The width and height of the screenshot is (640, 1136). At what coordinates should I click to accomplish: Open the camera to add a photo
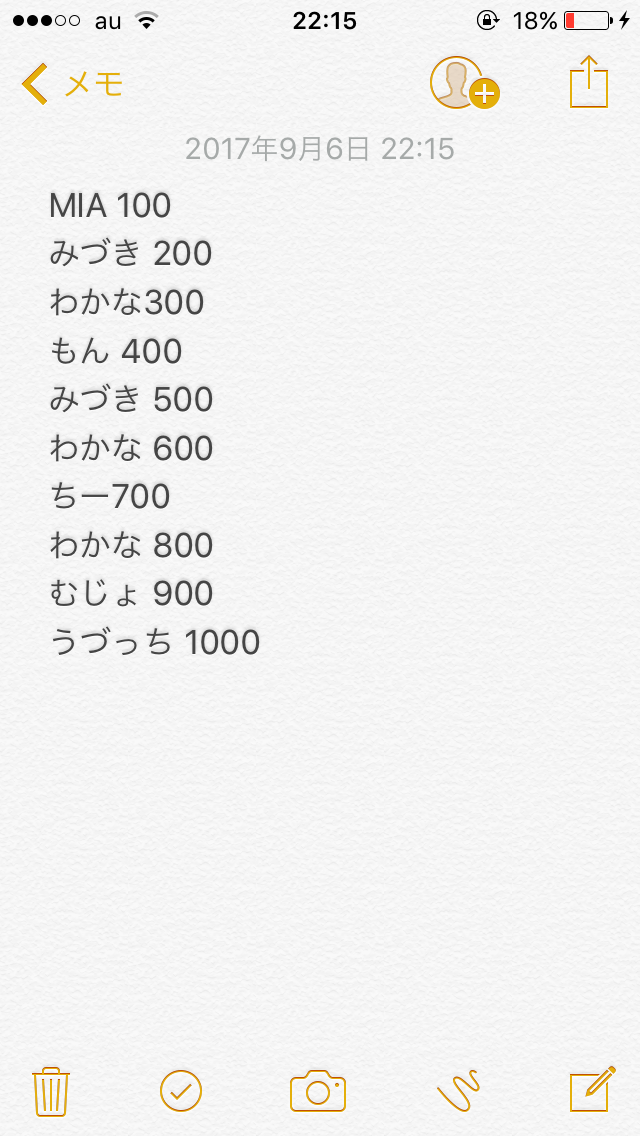click(318, 1090)
